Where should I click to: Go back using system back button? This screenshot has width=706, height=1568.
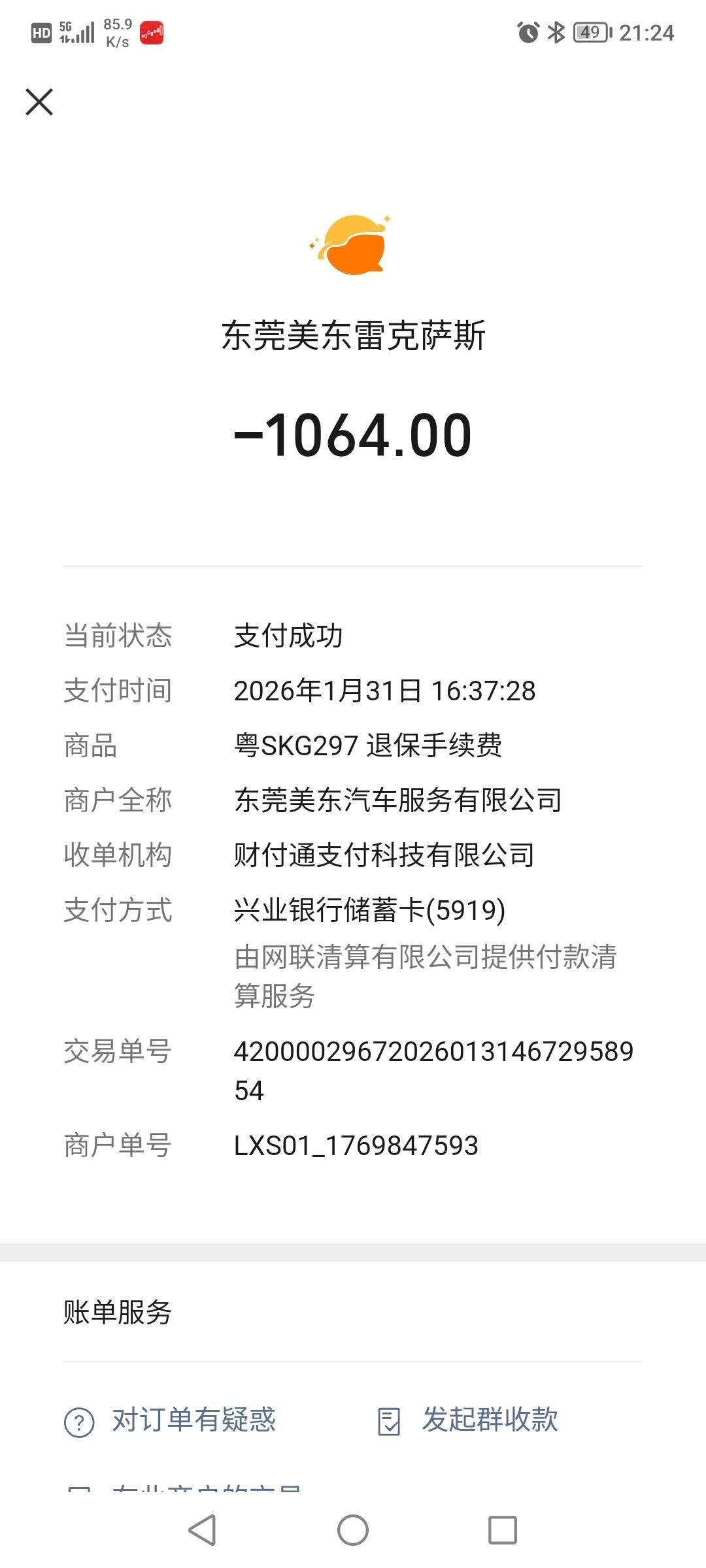click(x=202, y=1530)
